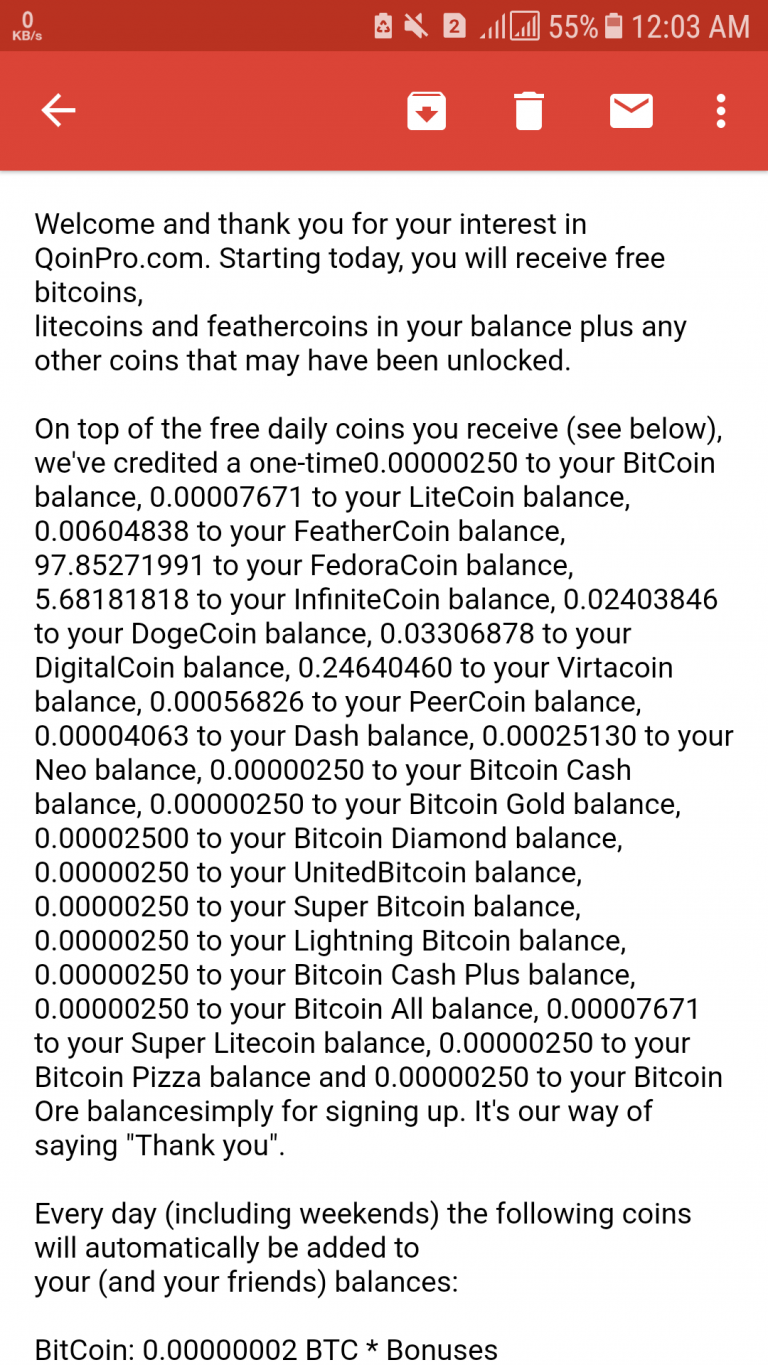This screenshot has height=1365, width=768.
Task: Mark this email as unread
Action: click(631, 111)
